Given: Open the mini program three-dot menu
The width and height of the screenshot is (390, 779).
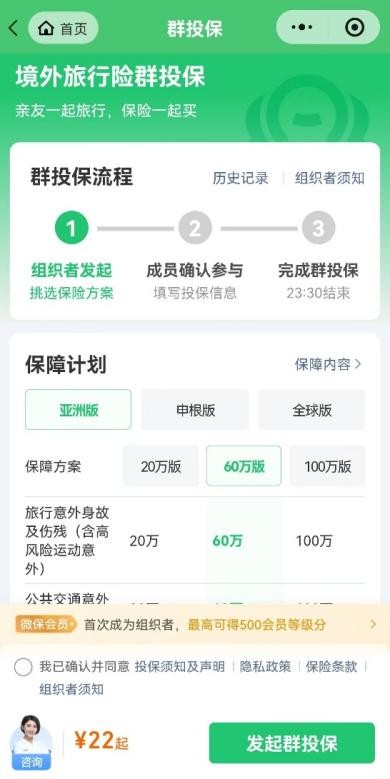Looking at the screenshot, I should (302, 28).
